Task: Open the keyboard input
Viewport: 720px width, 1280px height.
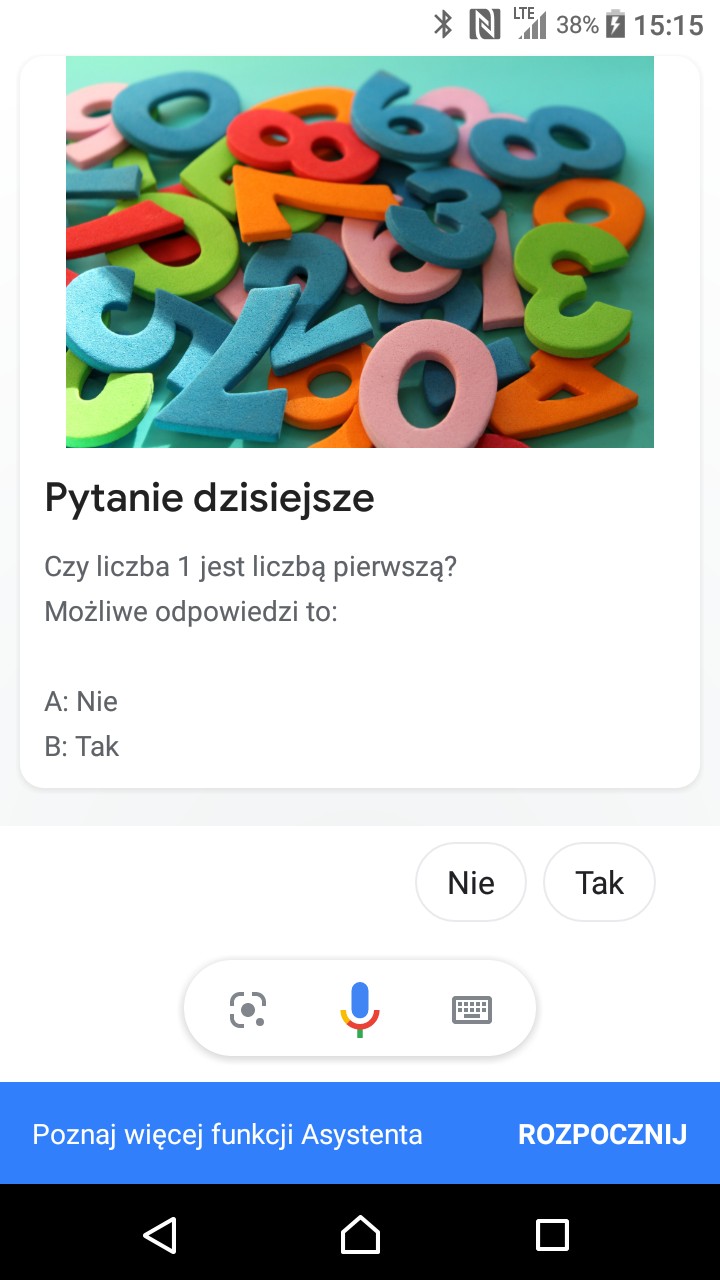Action: point(472,1009)
